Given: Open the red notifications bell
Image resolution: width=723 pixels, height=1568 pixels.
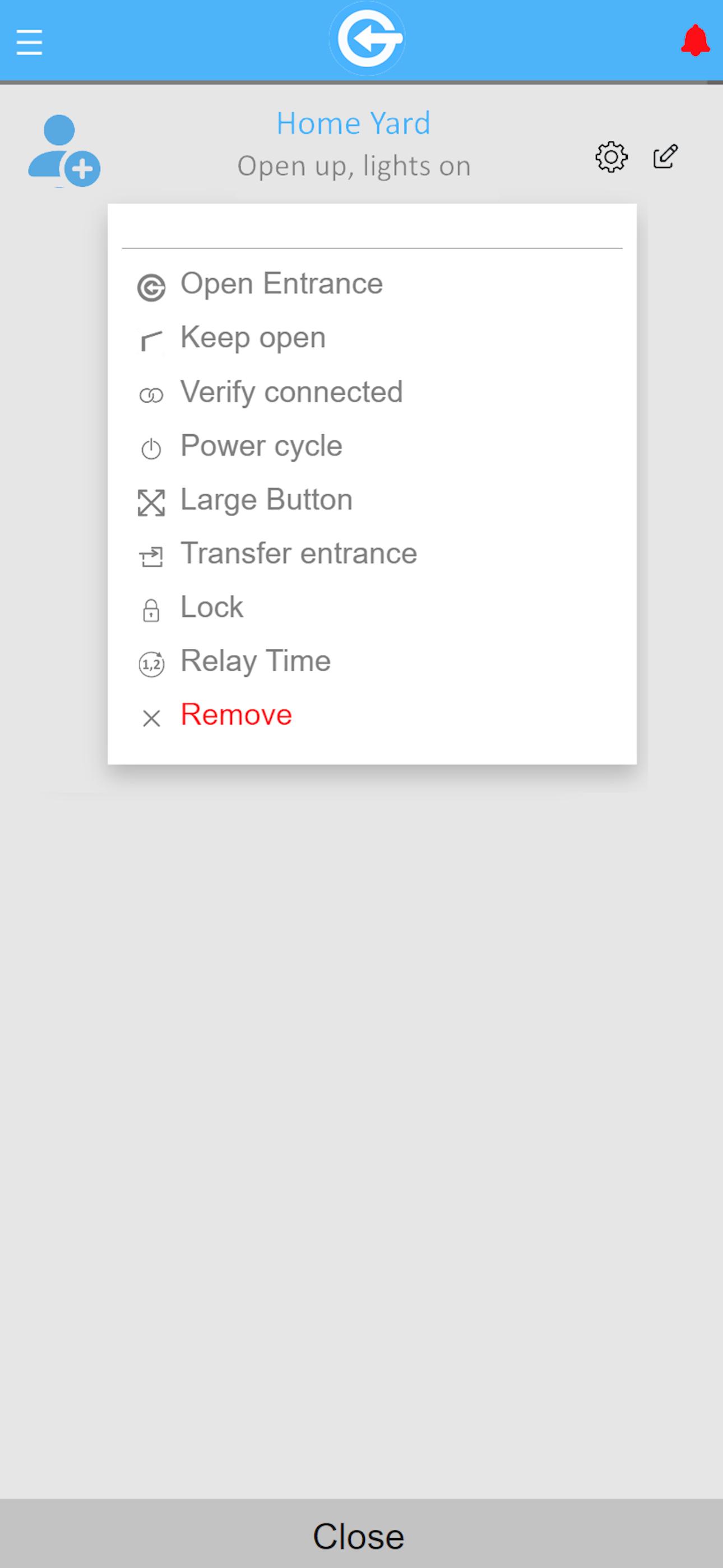Looking at the screenshot, I should coord(695,41).
